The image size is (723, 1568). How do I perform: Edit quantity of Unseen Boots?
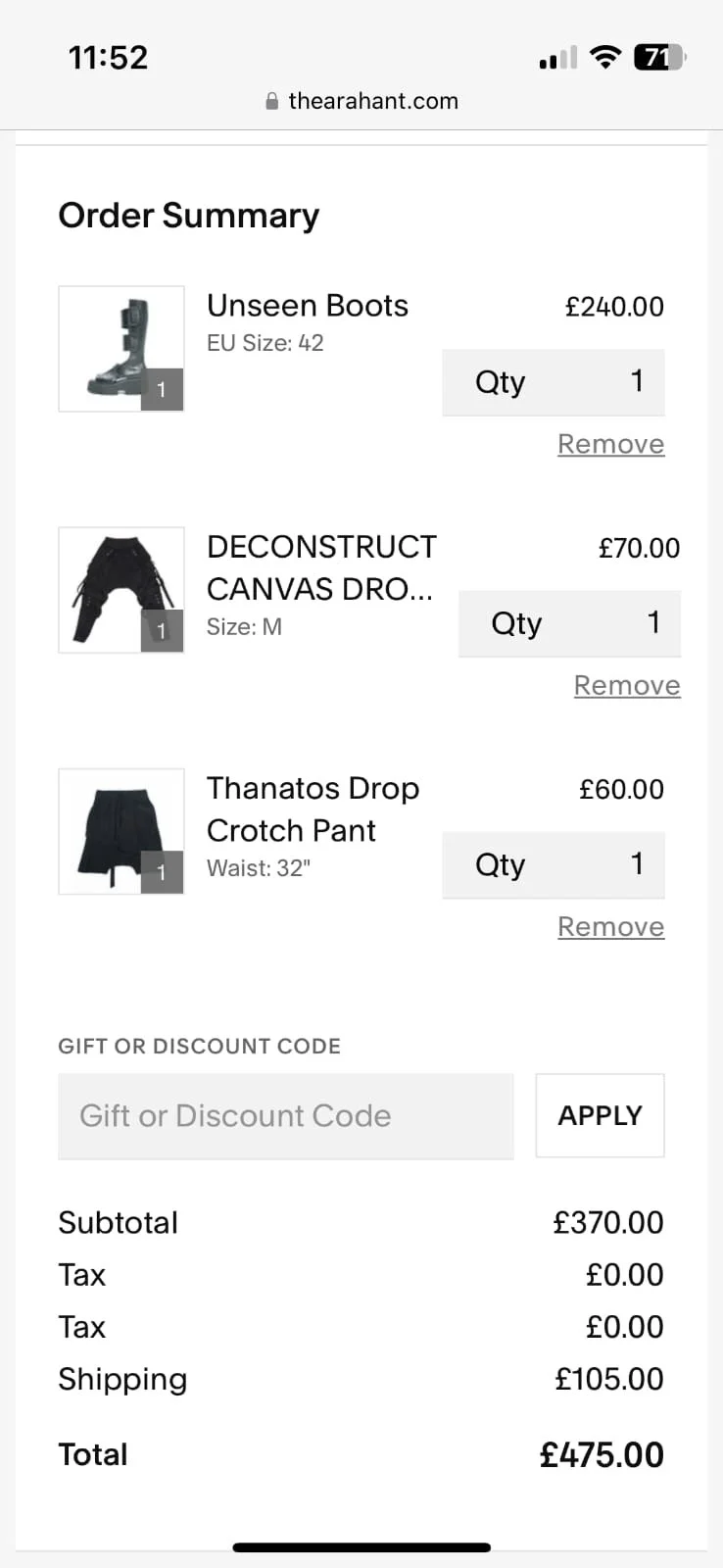554,381
